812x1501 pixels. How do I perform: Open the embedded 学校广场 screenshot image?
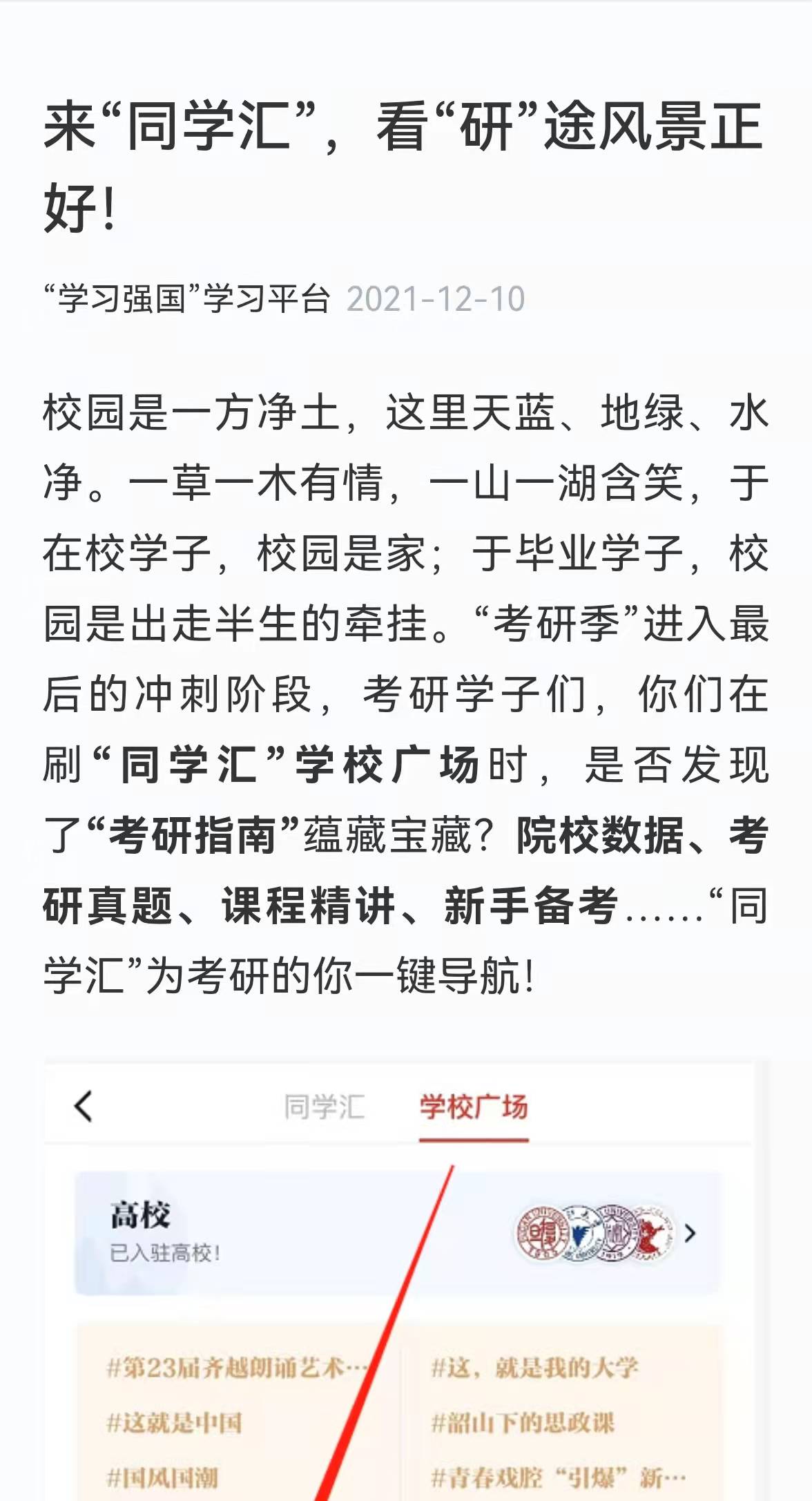405,1278
